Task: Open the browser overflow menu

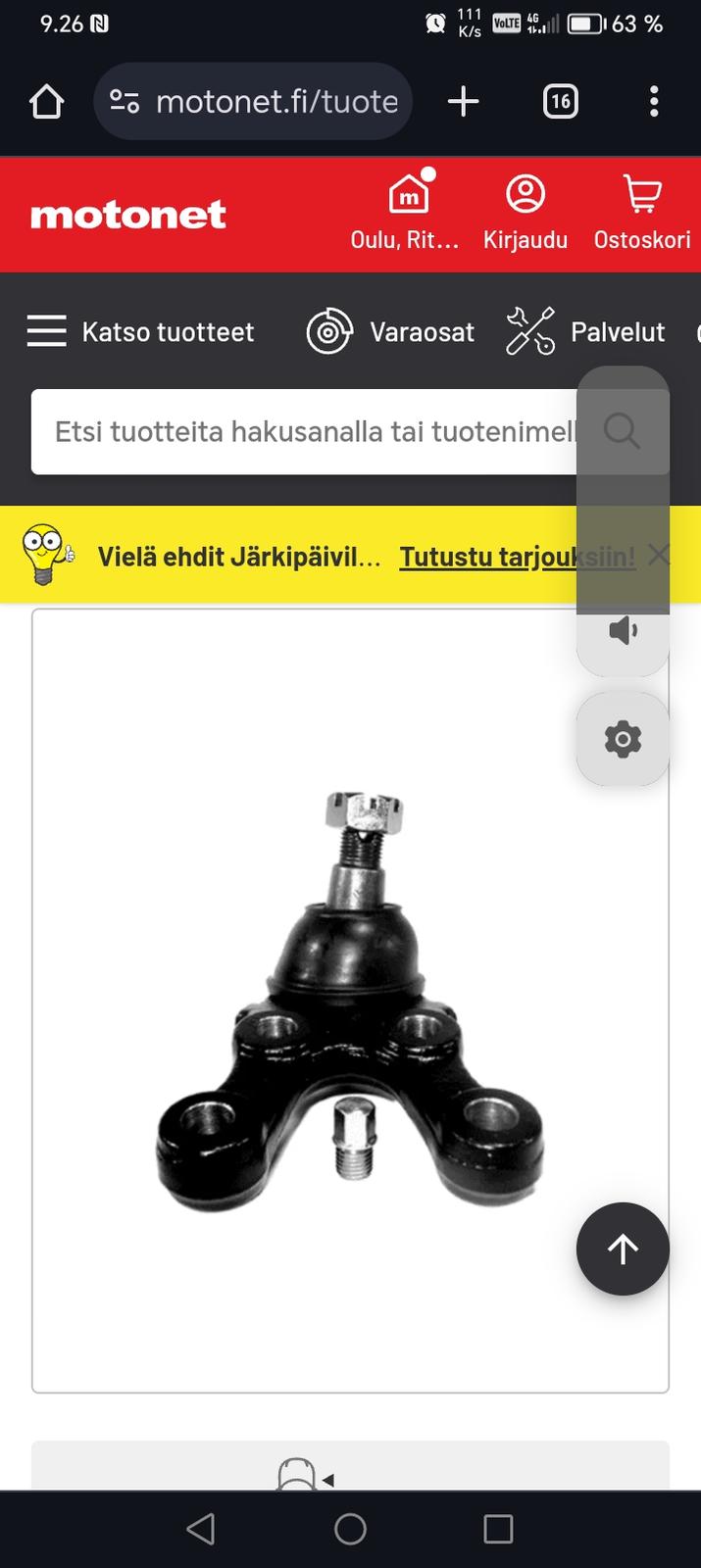Action: point(654,102)
